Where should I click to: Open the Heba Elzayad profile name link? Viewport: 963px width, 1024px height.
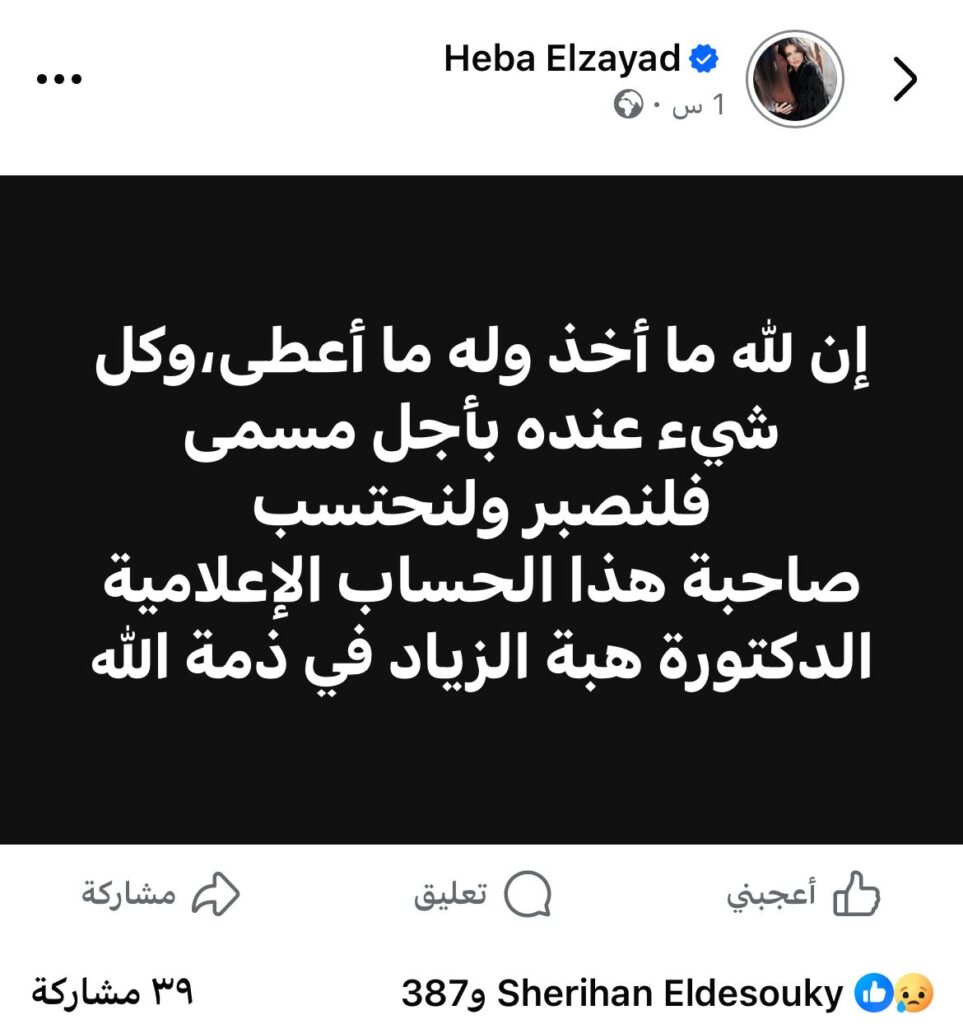tap(564, 58)
